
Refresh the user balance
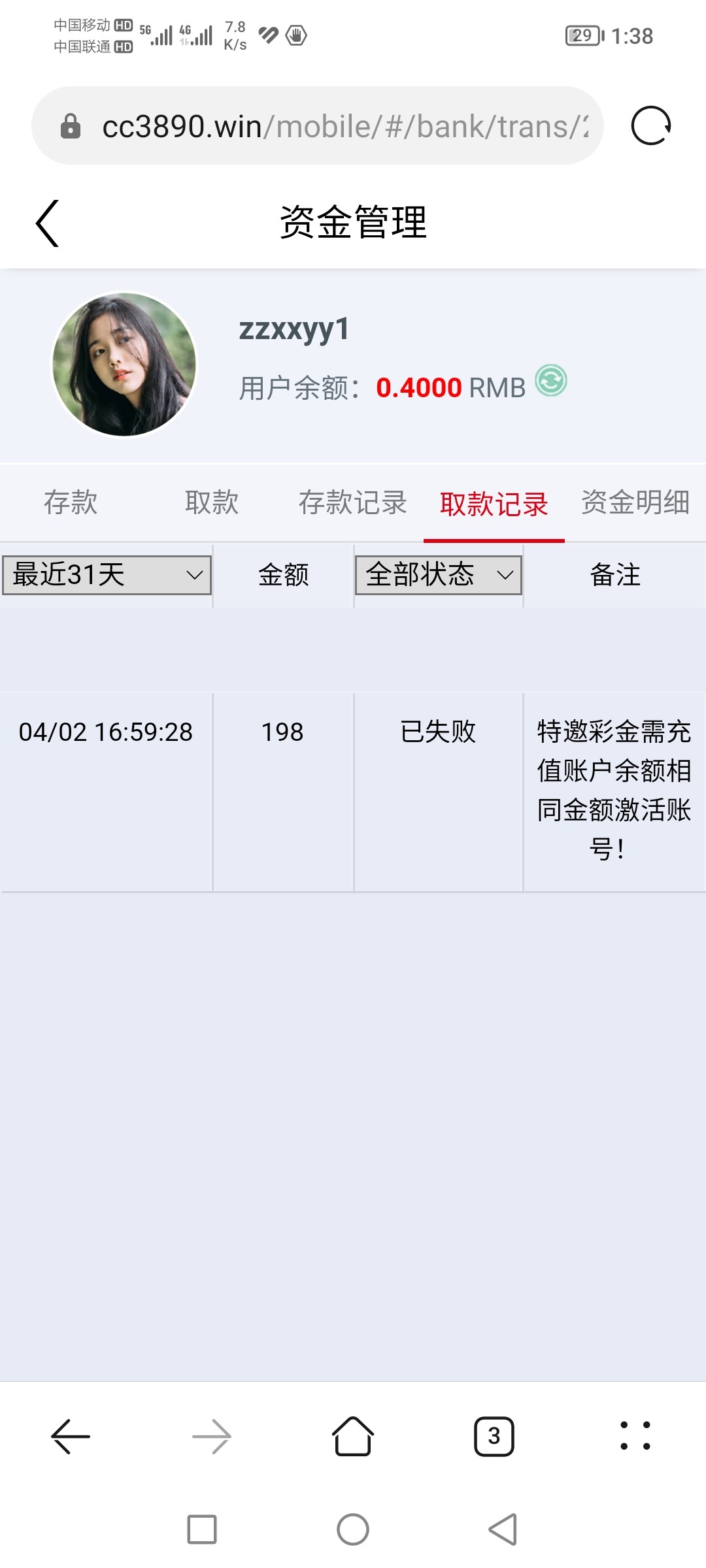(x=550, y=381)
